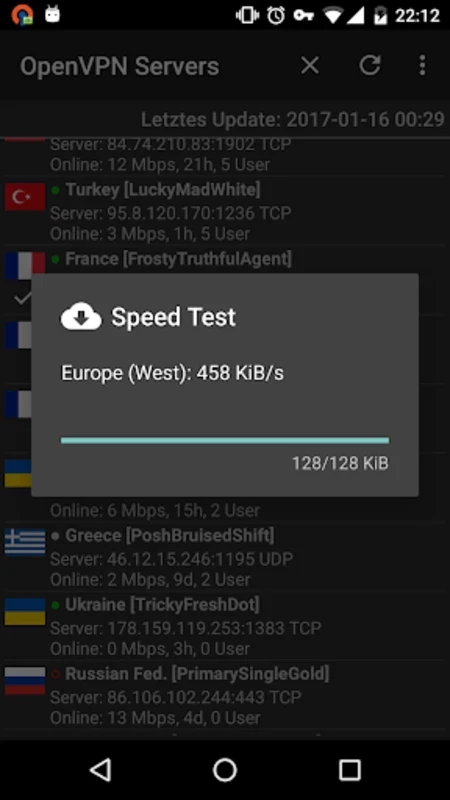This screenshot has height=800, width=450.
Task: Tap the X icon in the toolbar
Action: pyautogui.click(x=310, y=66)
